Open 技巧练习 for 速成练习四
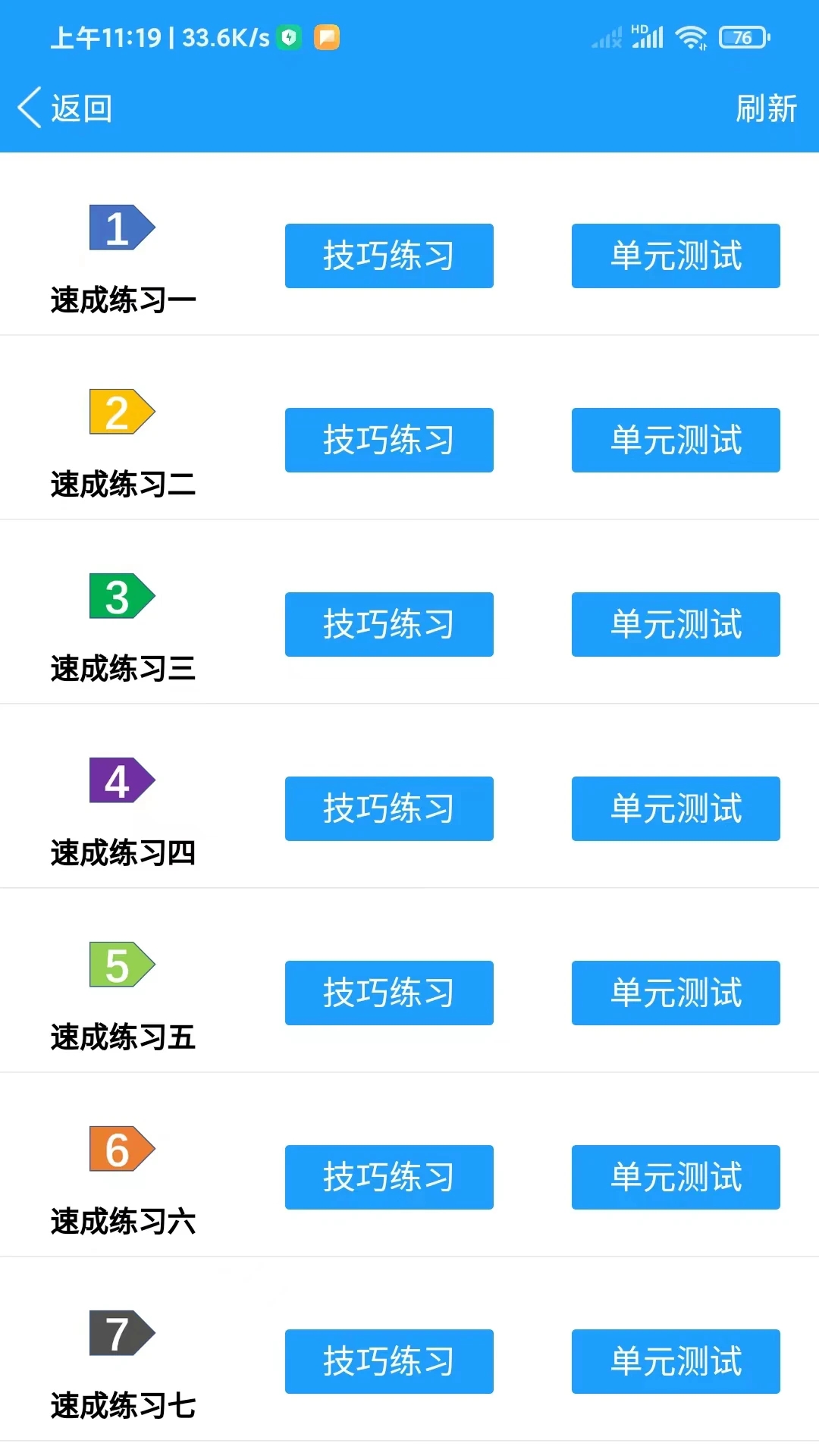Viewport: 819px width, 1456px height. click(x=389, y=808)
